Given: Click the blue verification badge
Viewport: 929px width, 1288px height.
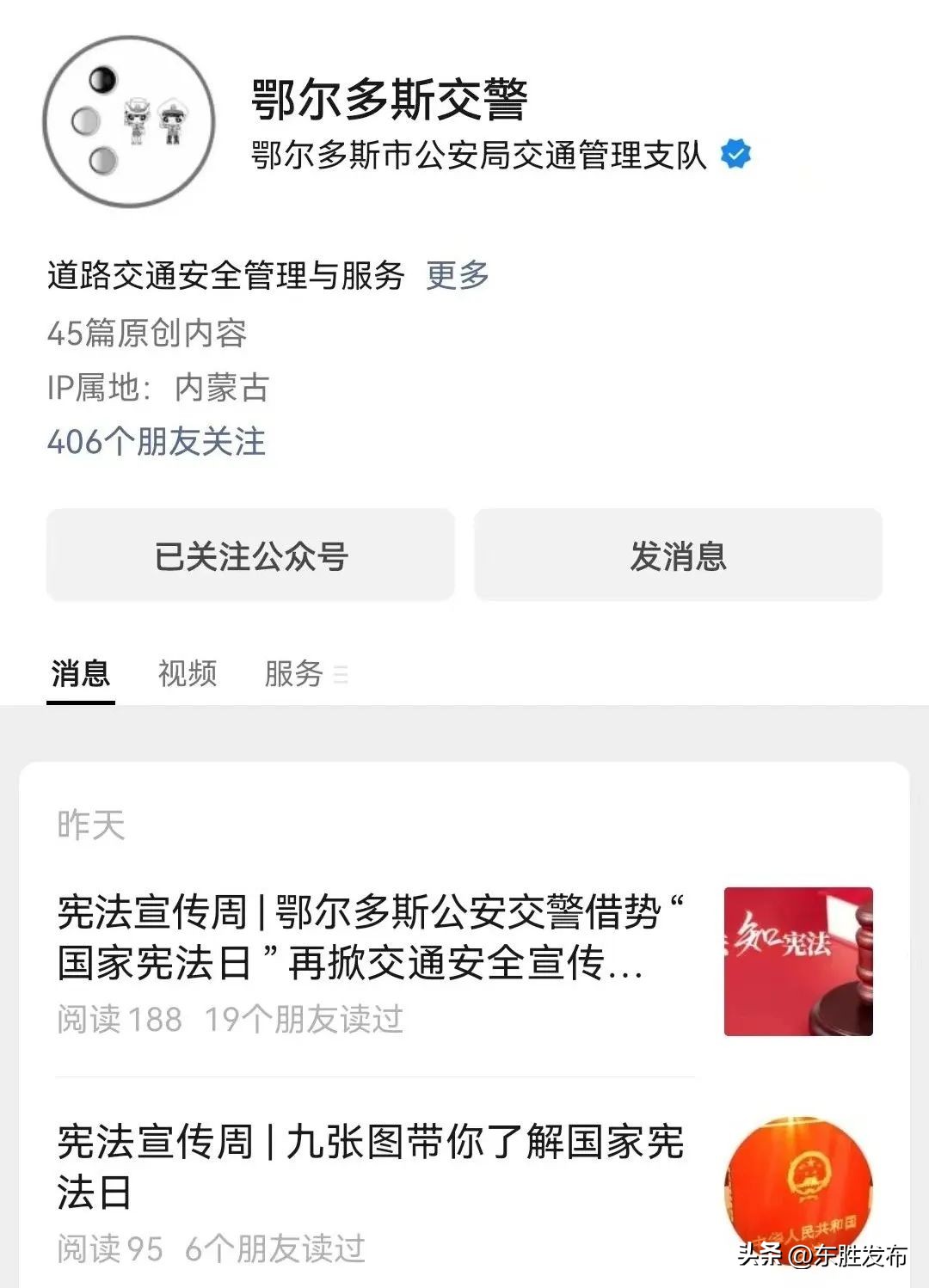Looking at the screenshot, I should point(735,153).
